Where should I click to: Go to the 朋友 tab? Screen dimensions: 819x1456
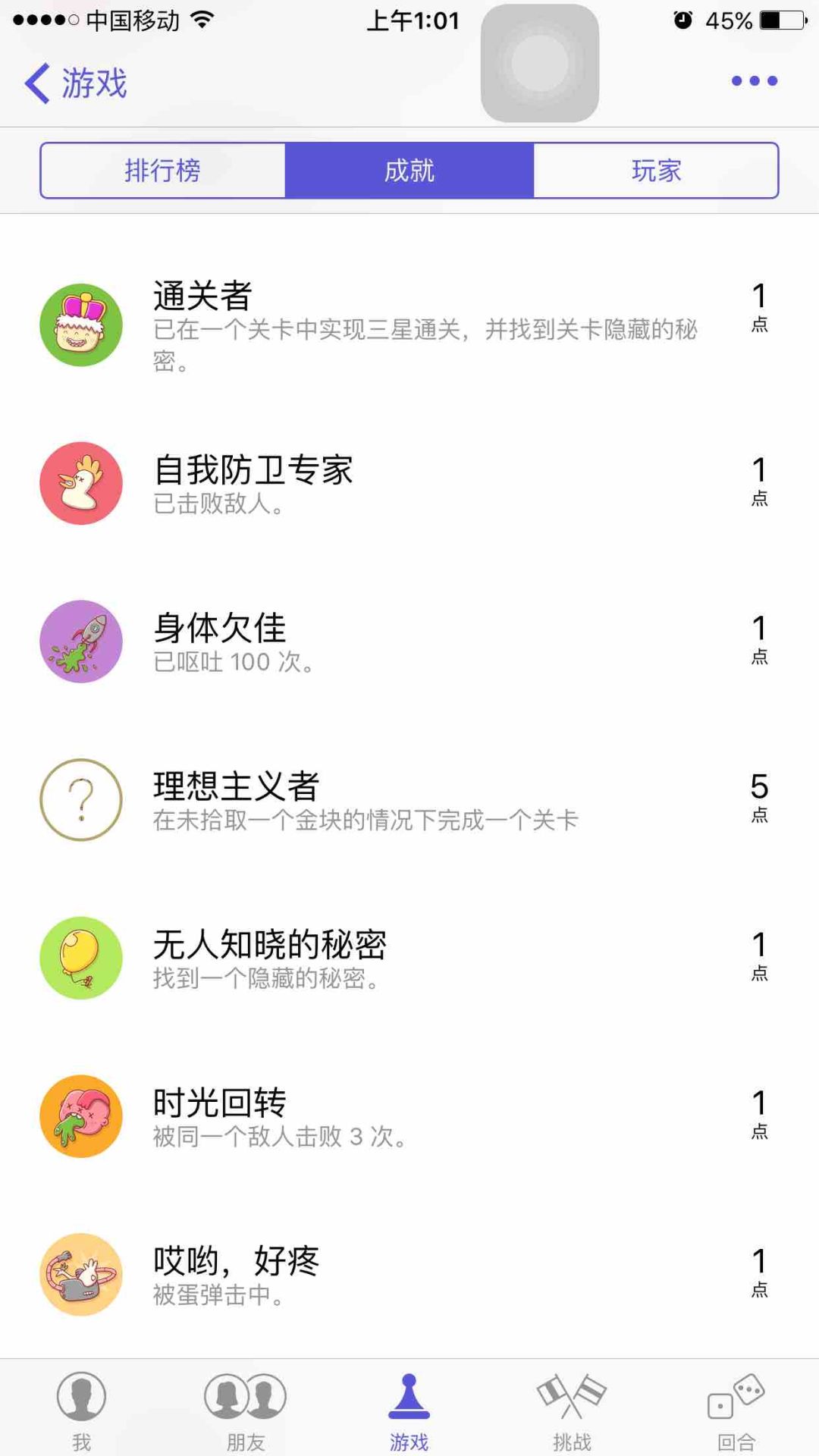[x=246, y=1409]
